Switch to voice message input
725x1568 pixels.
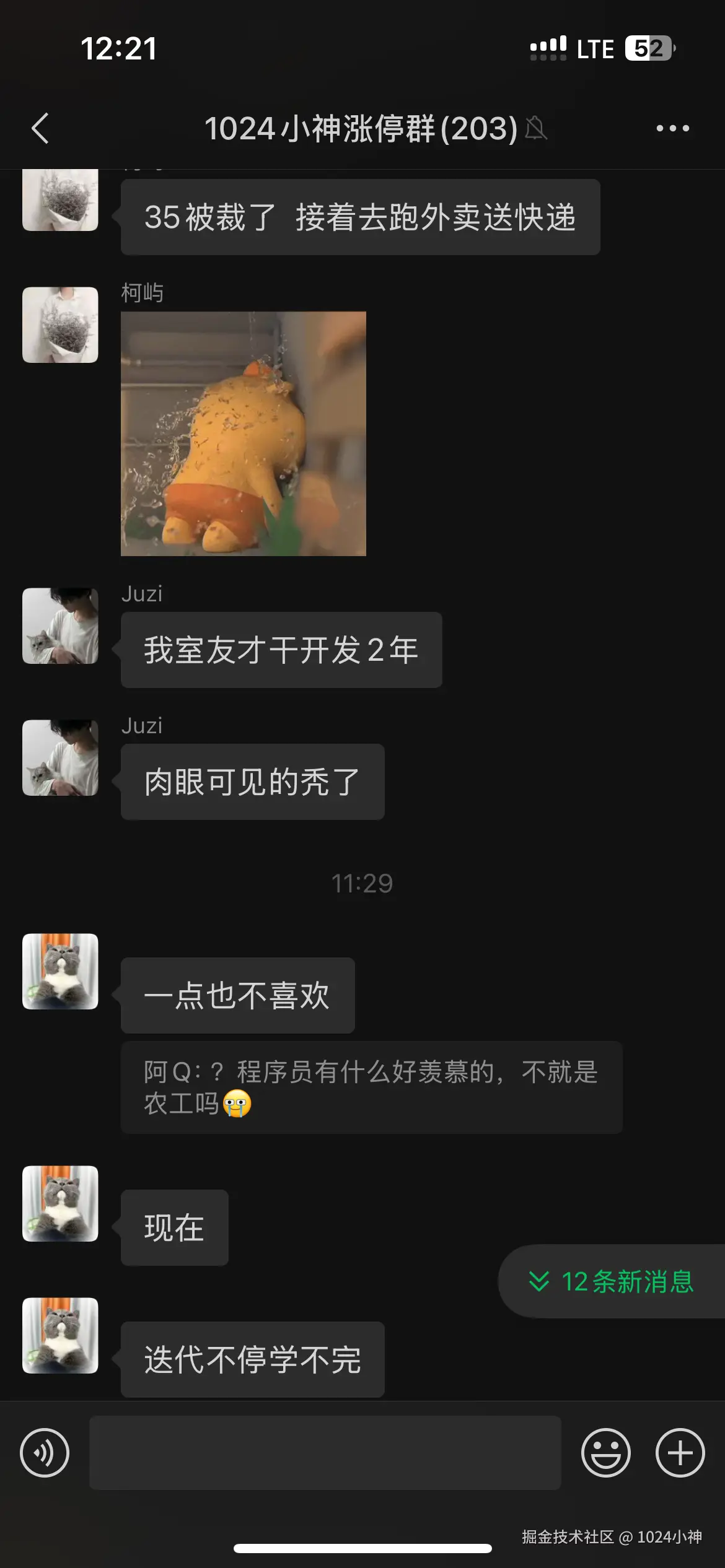coord(45,1452)
